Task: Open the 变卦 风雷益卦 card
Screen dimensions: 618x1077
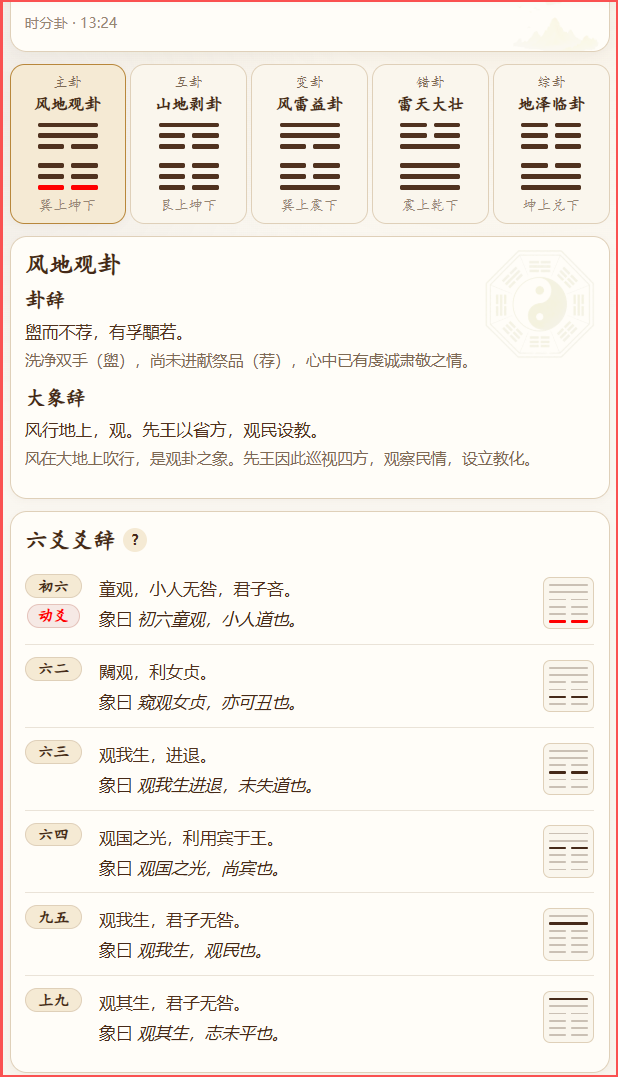Action: click(x=310, y=144)
